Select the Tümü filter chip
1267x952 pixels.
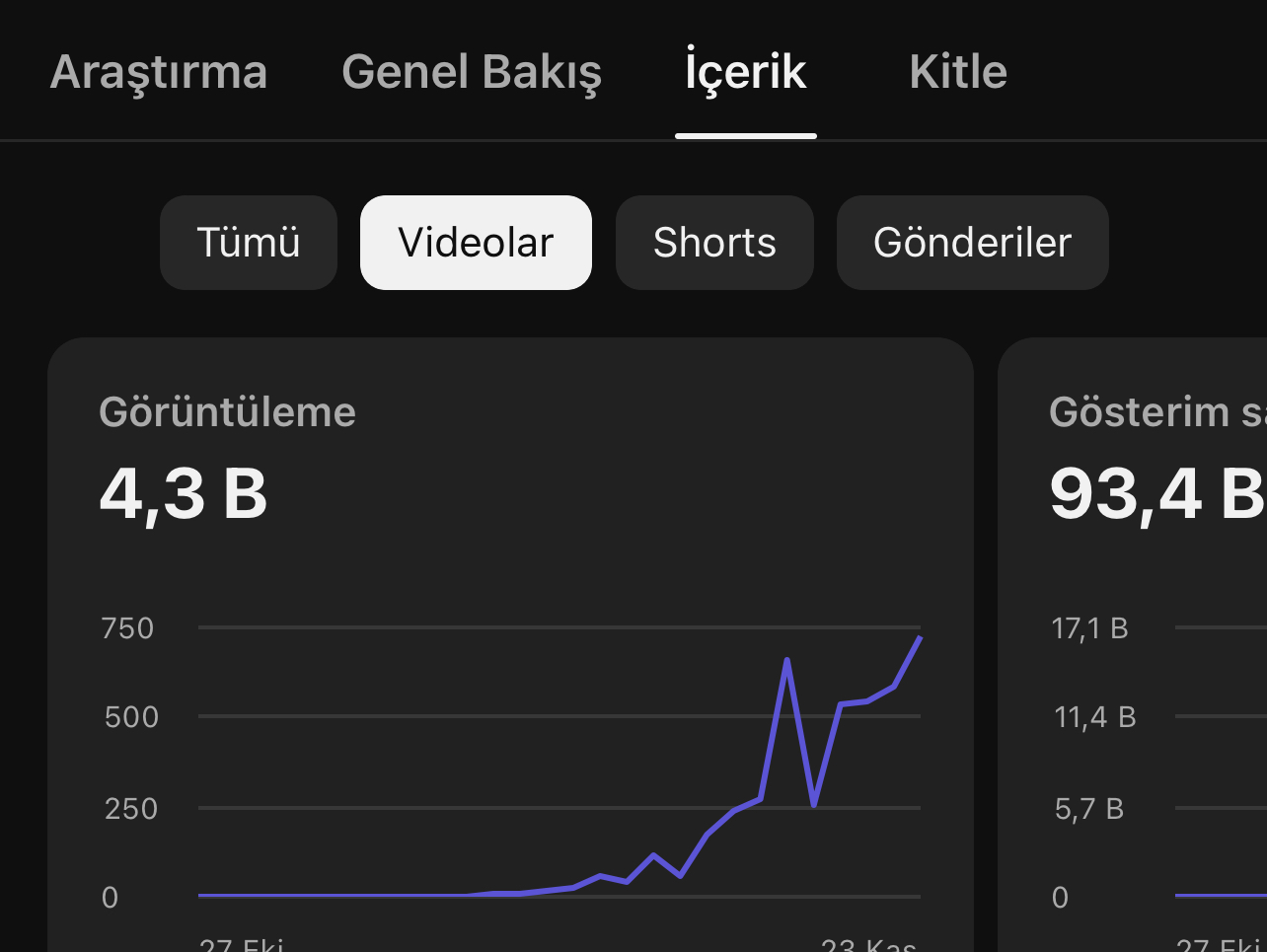(x=249, y=243)
